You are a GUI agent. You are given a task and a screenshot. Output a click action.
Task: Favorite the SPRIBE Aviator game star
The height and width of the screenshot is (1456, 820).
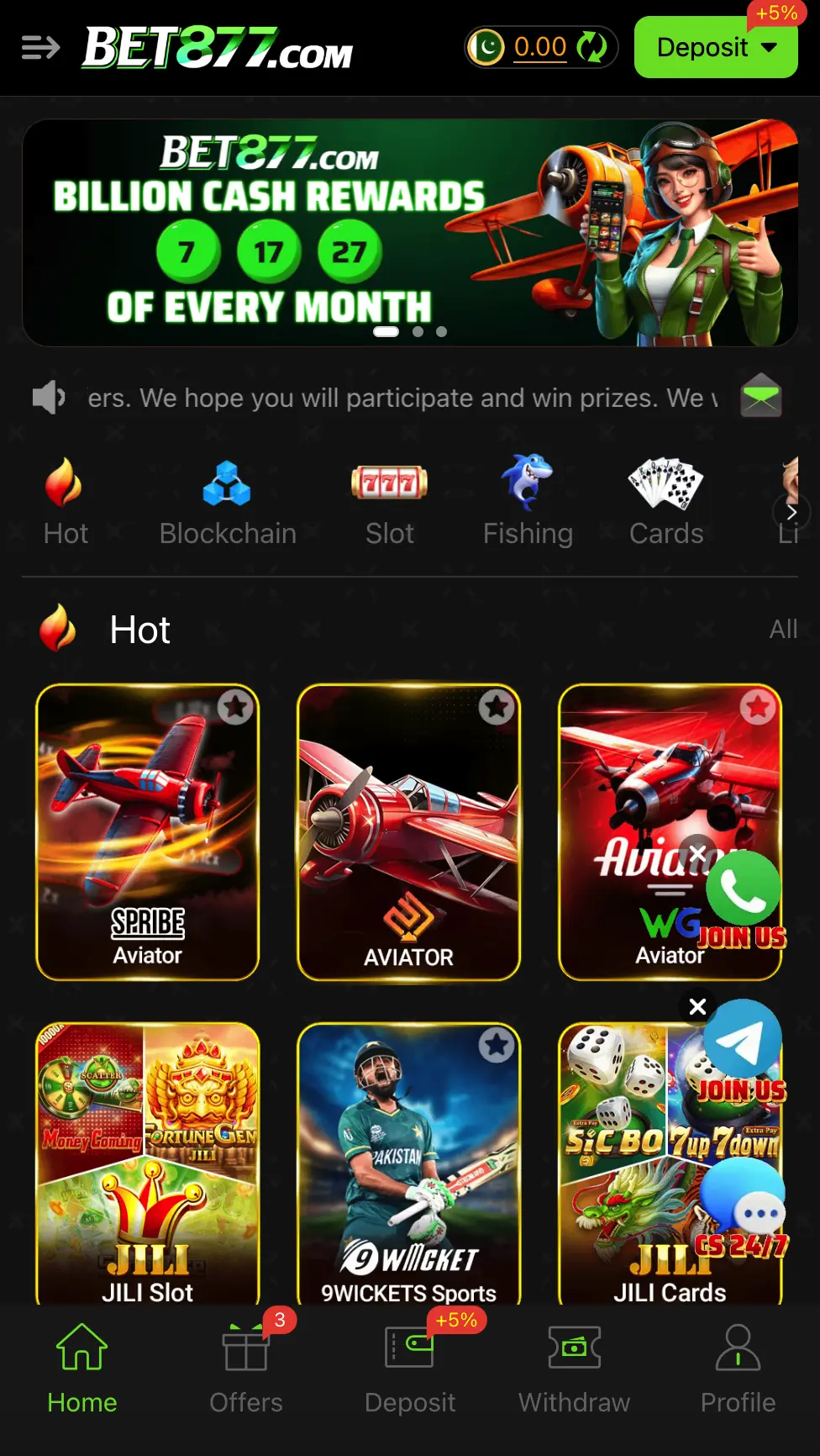coord(235,708)
